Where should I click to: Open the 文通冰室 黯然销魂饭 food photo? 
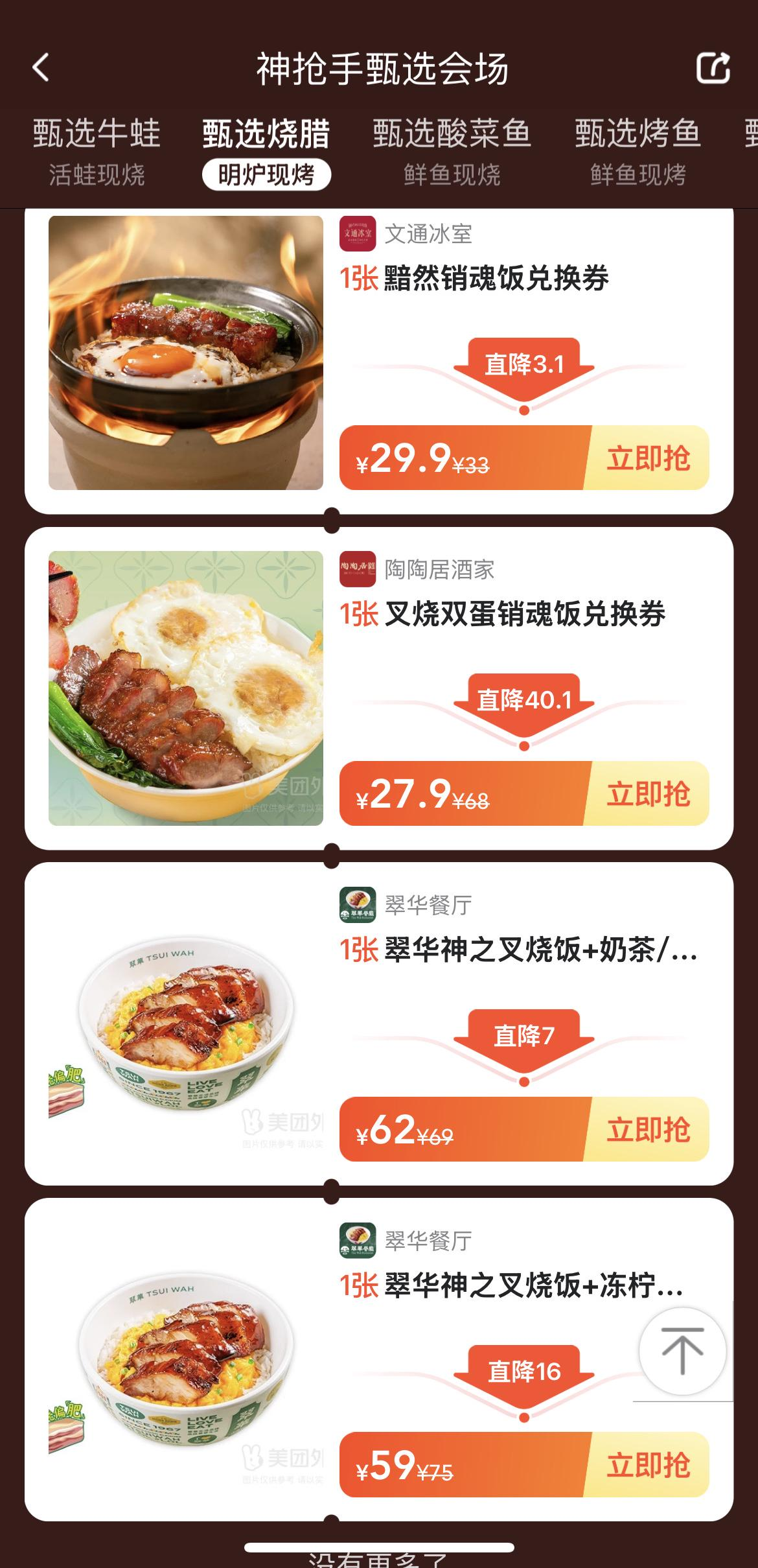click(186, 353)
